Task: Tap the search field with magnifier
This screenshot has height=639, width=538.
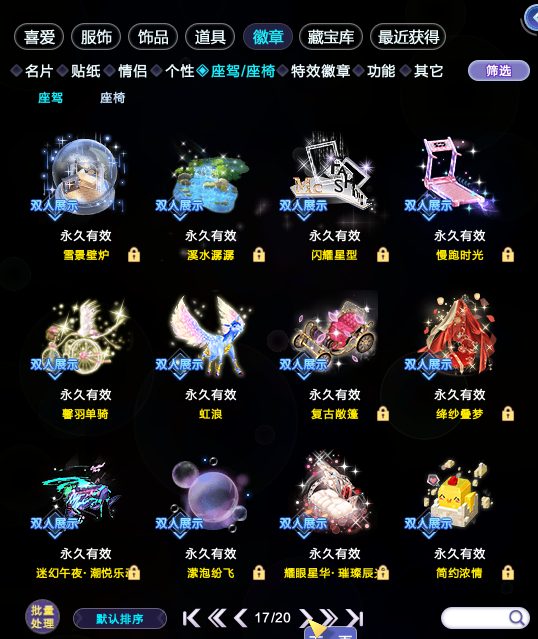Action: coord(485,618)
